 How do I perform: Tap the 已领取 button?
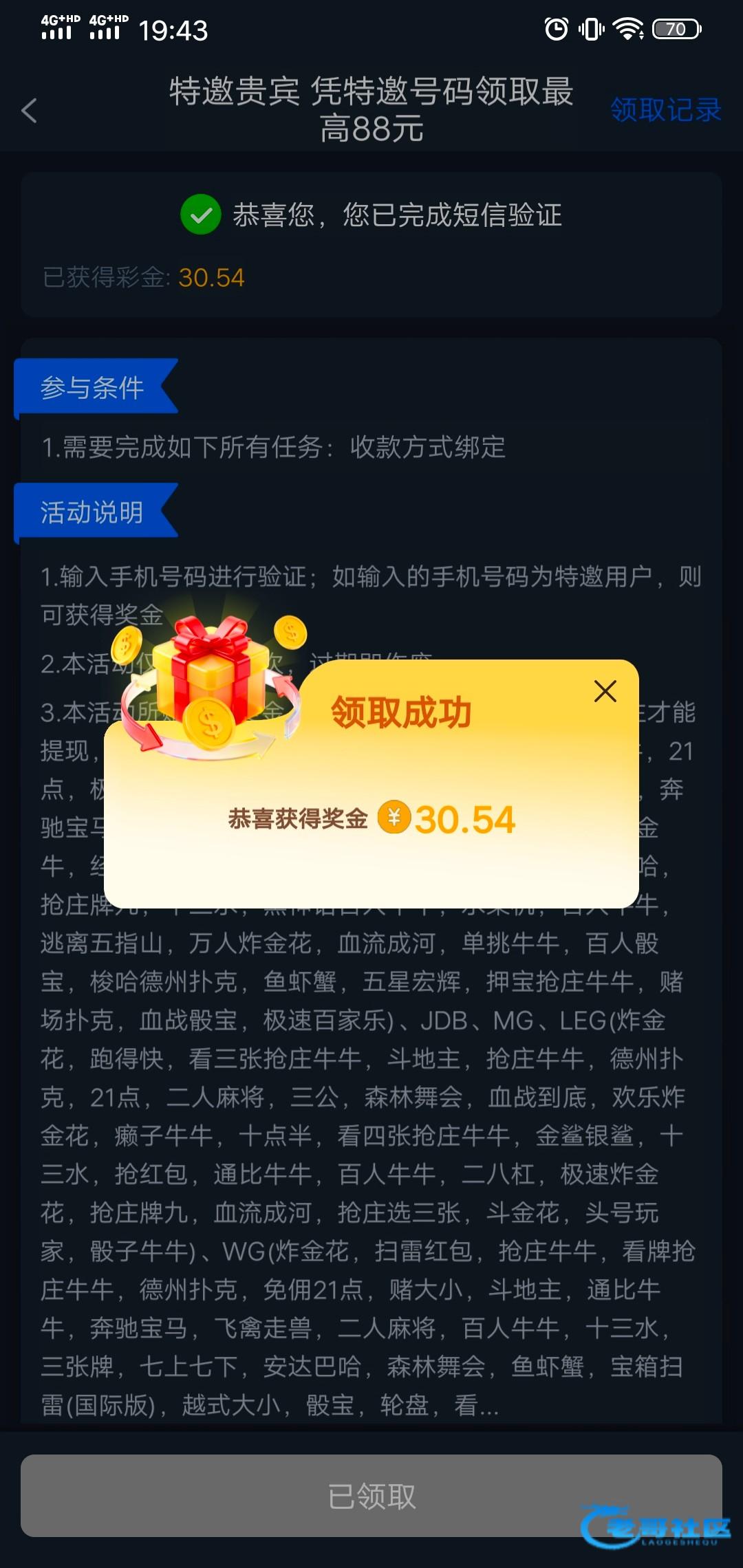click(x=371, y=1496)
